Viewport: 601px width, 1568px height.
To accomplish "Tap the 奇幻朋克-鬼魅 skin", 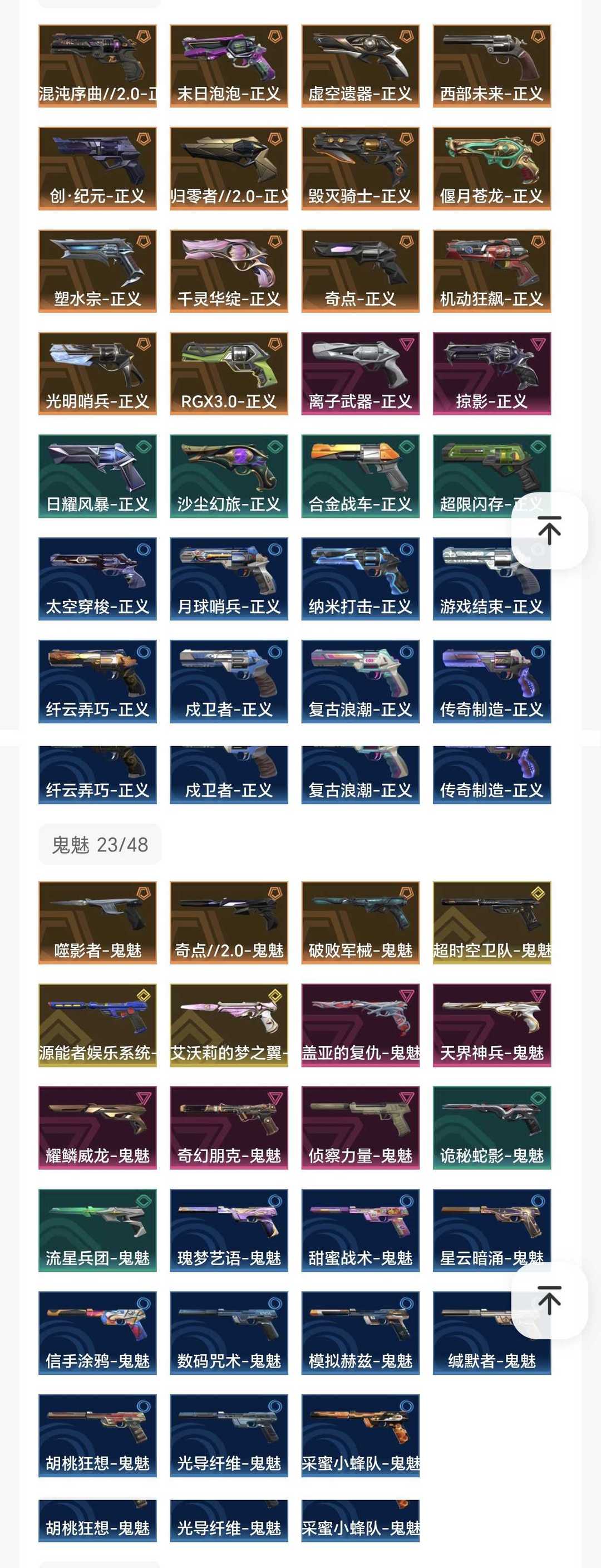I will point(229,1128).
